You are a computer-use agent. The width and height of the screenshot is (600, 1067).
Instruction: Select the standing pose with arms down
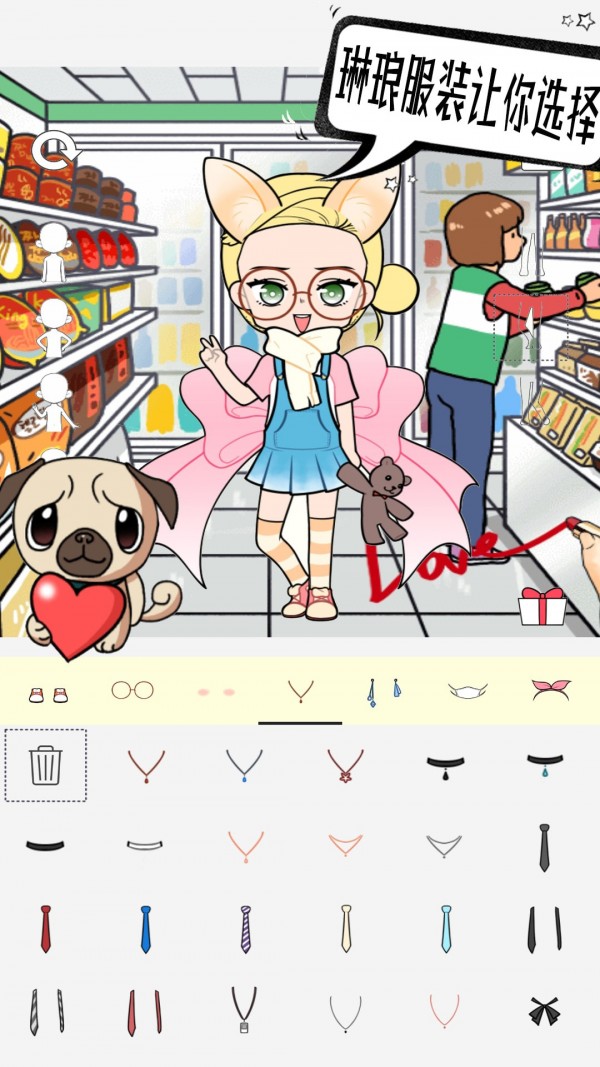pos(52,252)
